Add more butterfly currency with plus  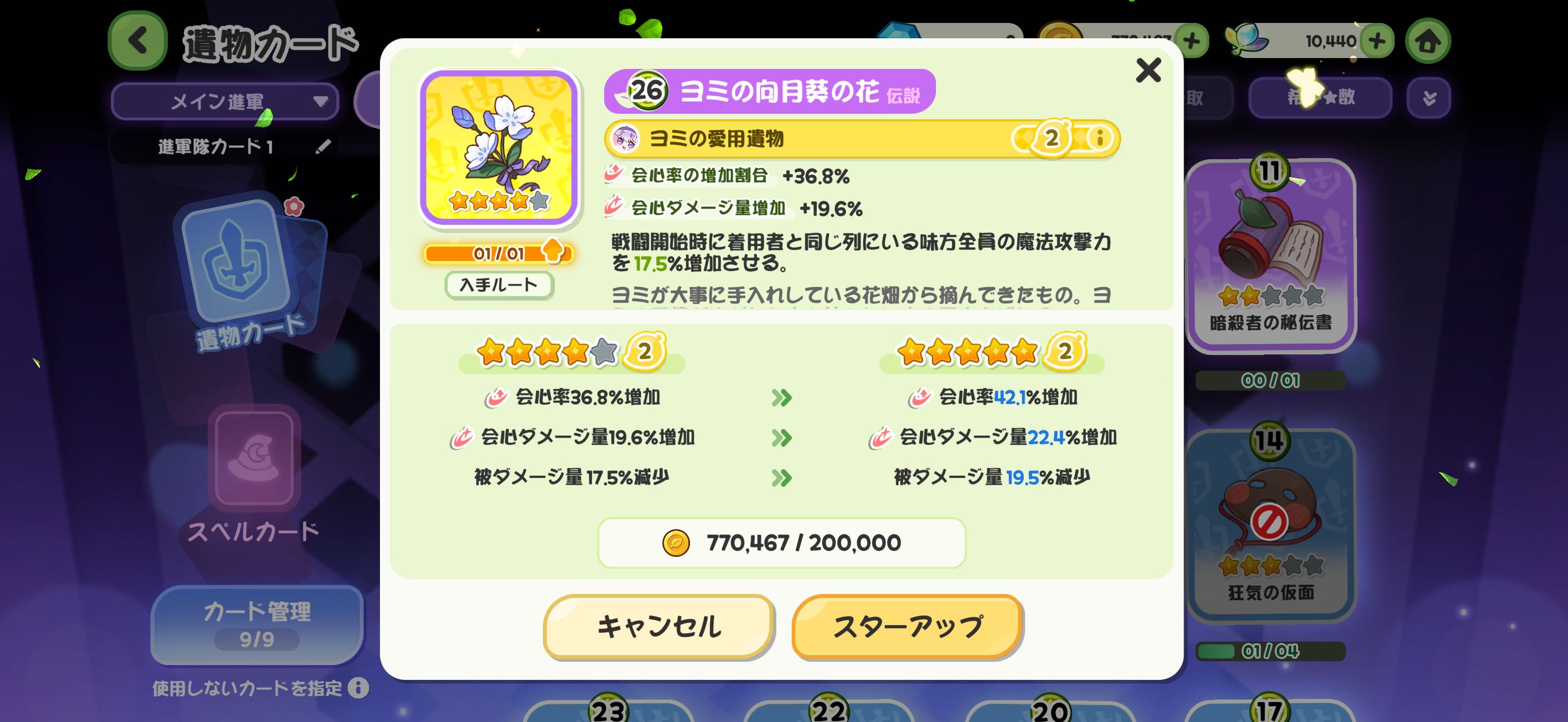[1376, 41]
